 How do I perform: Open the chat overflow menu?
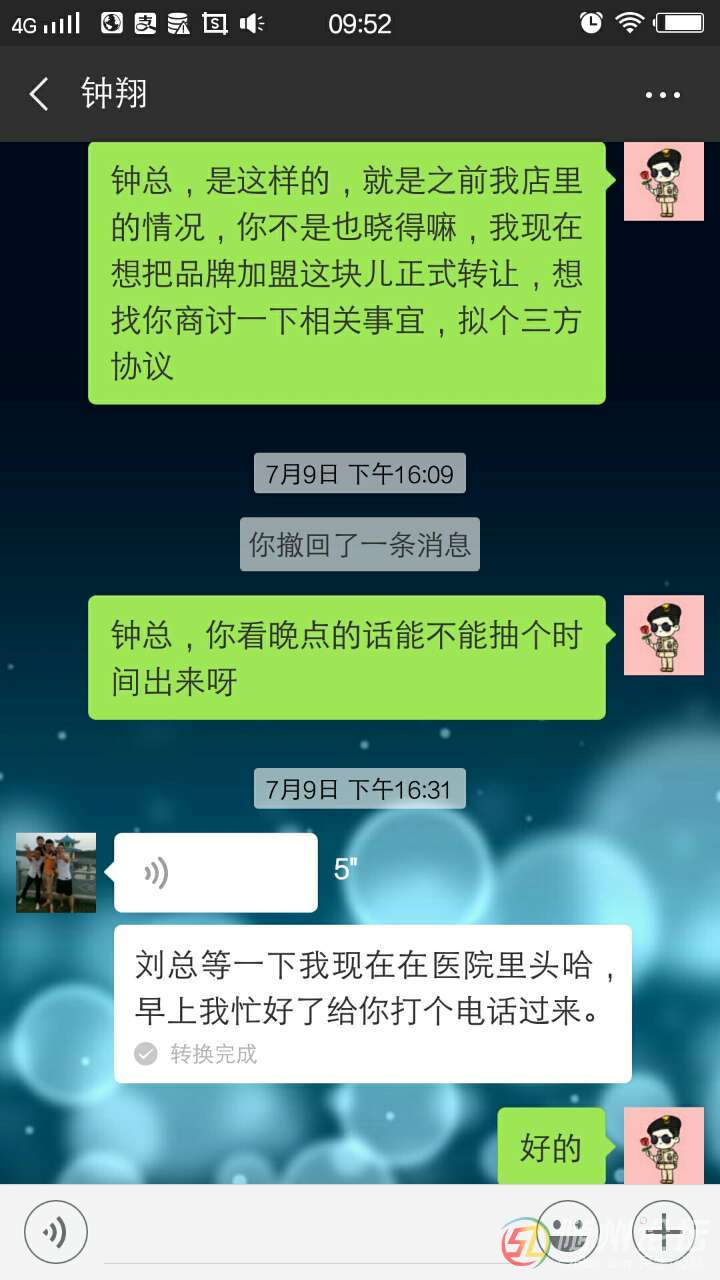coord(662,95)
